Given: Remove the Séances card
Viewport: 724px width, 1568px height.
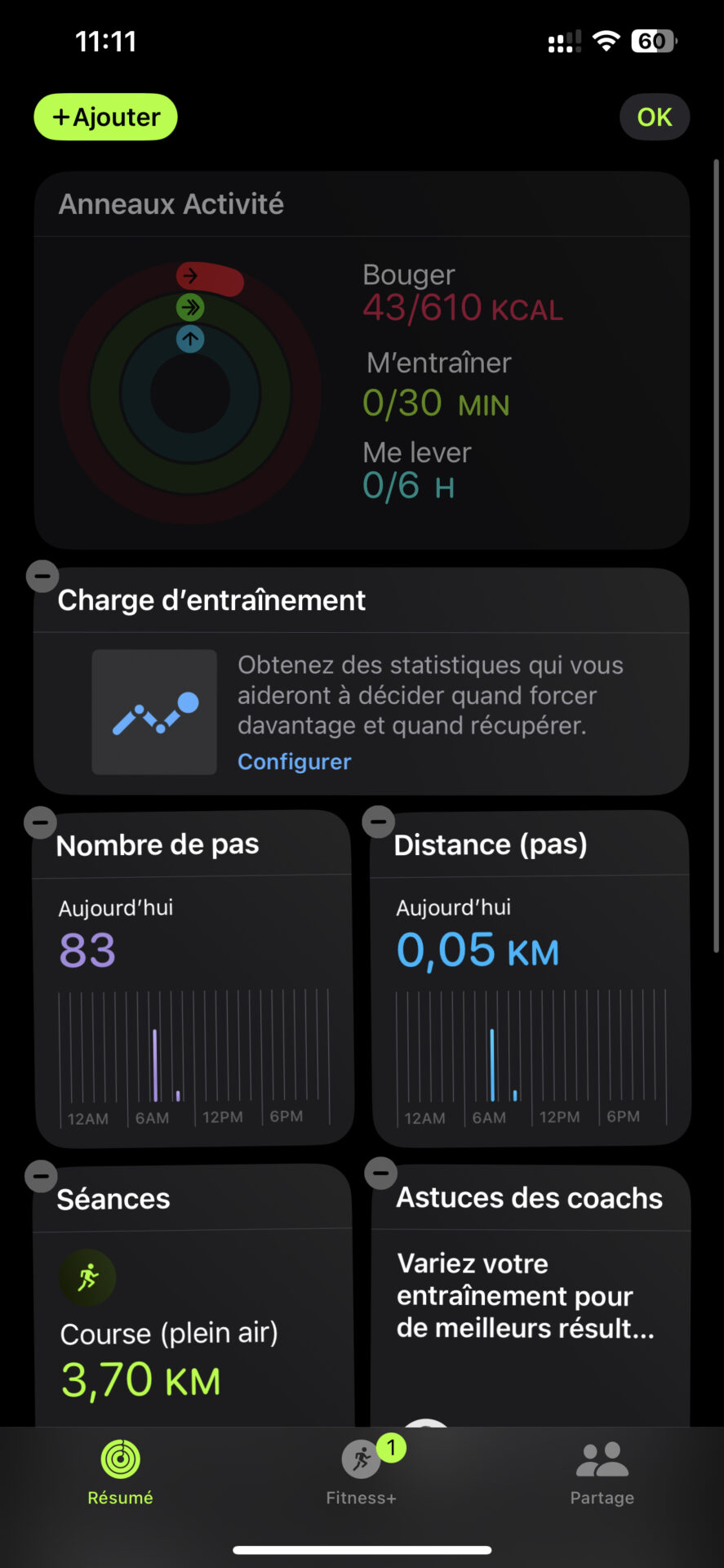Looking at the screenshot, I should point(41,1177).
